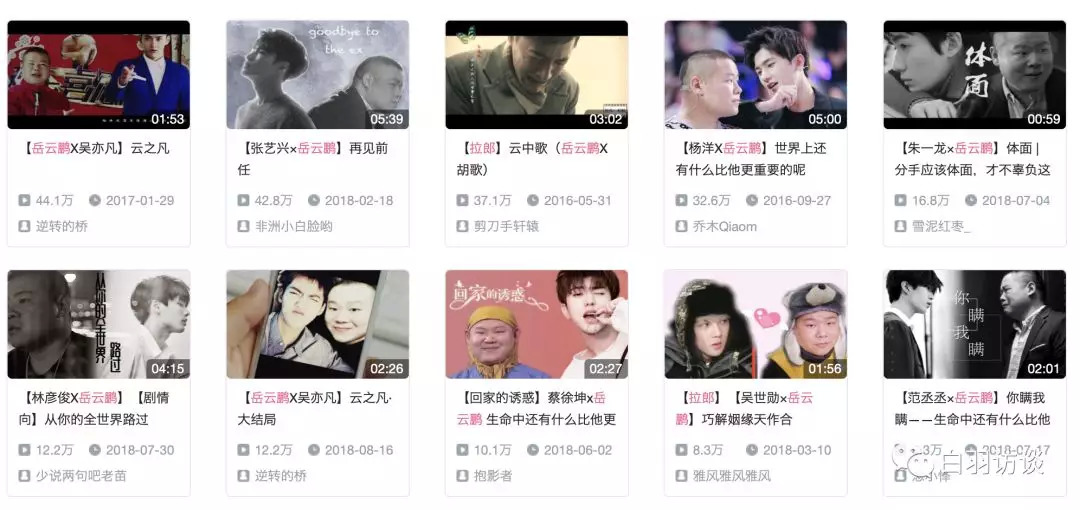Open uploader 雅风雅风雅风's page

[x=731, y=476]
